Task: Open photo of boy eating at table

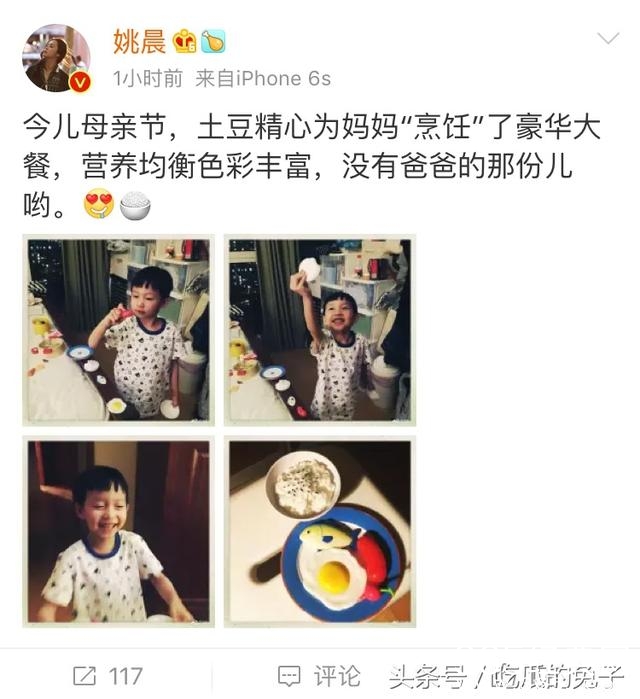Action: point(118,330)
